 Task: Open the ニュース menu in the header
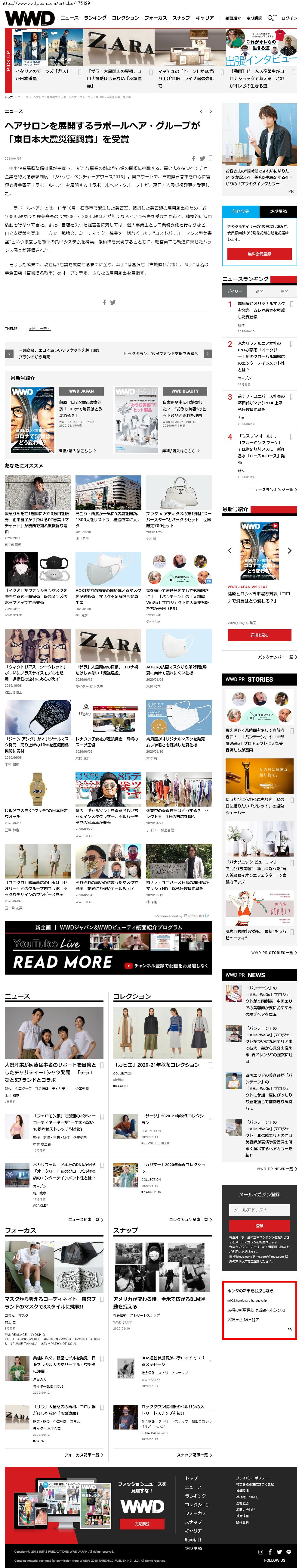coord(69,18)
